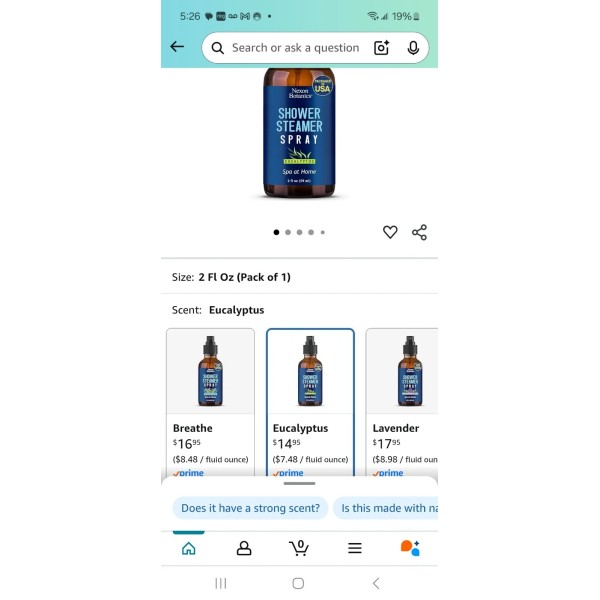Open the Rufus AI assistant

point(410,548)
